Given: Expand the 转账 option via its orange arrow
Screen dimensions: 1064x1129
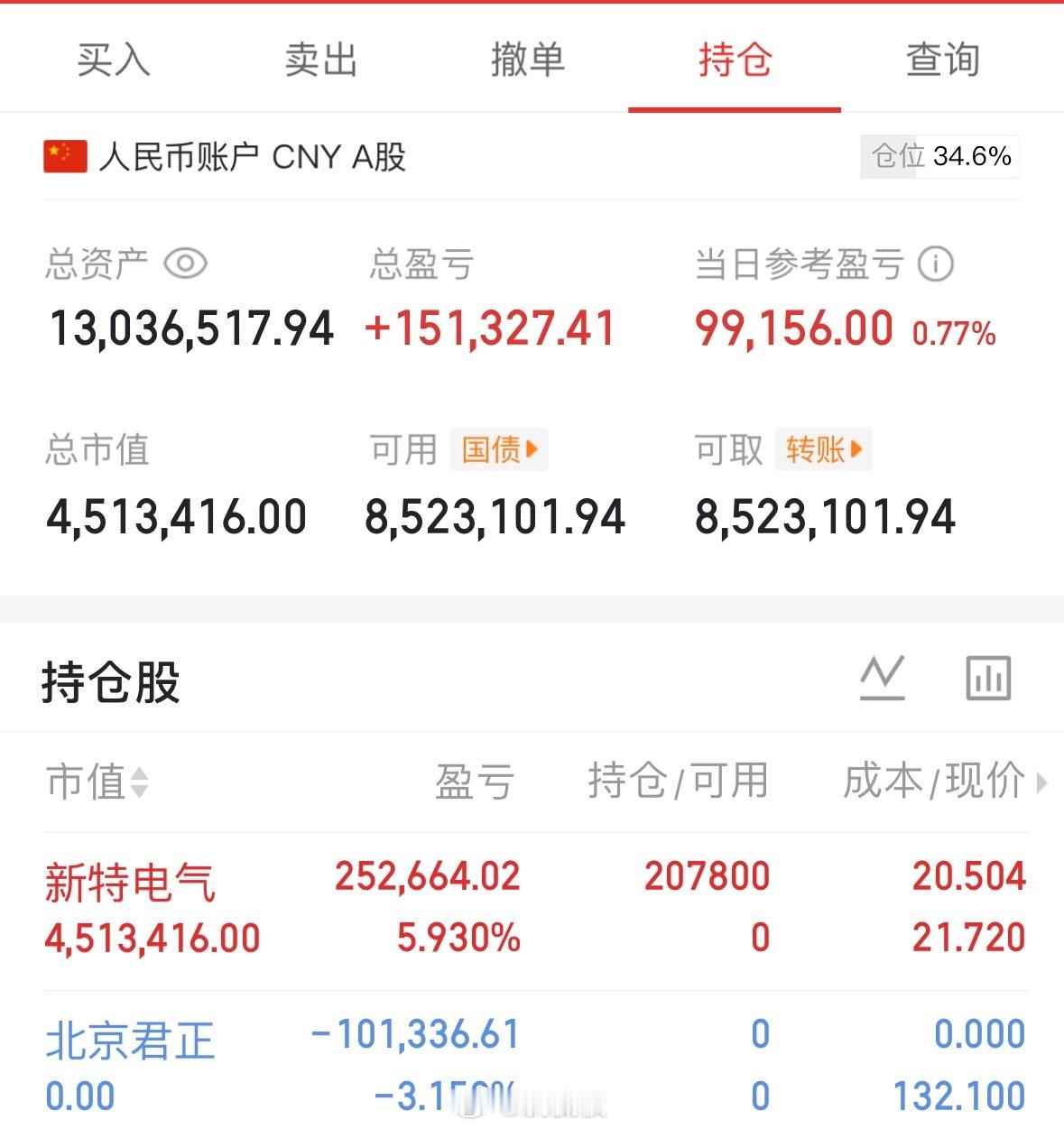Looking at the screenshot, I should (857, 449).
